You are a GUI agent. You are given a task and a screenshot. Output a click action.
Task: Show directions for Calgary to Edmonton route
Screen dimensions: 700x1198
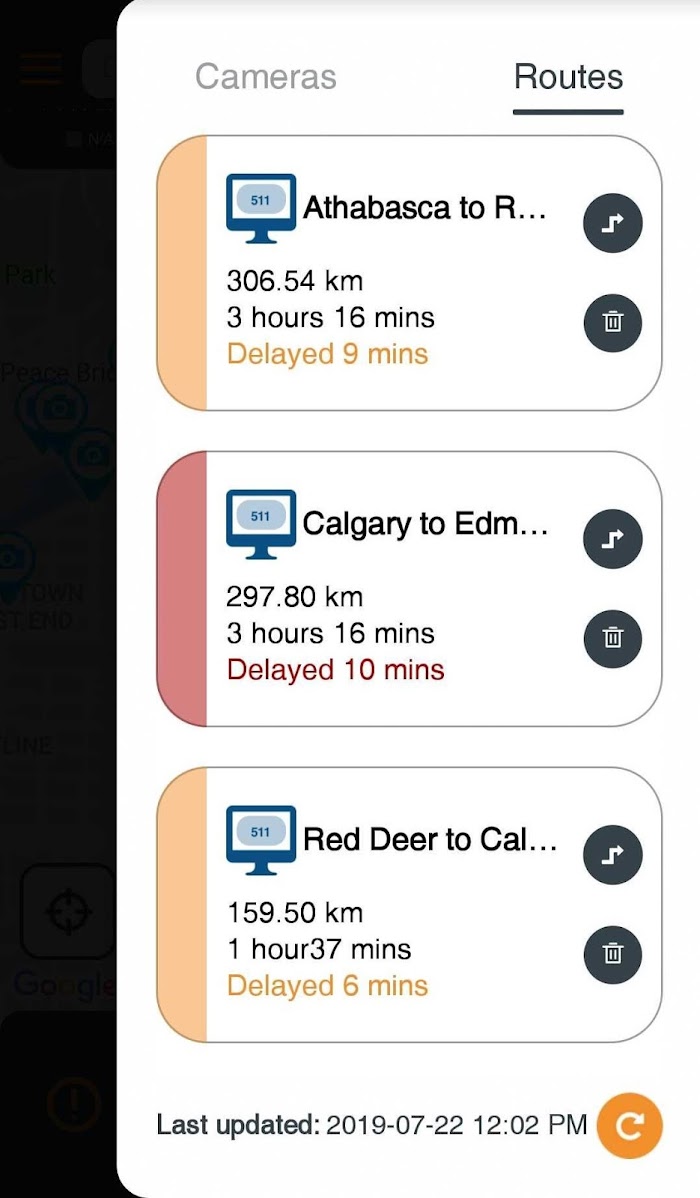tap(612, 539)
